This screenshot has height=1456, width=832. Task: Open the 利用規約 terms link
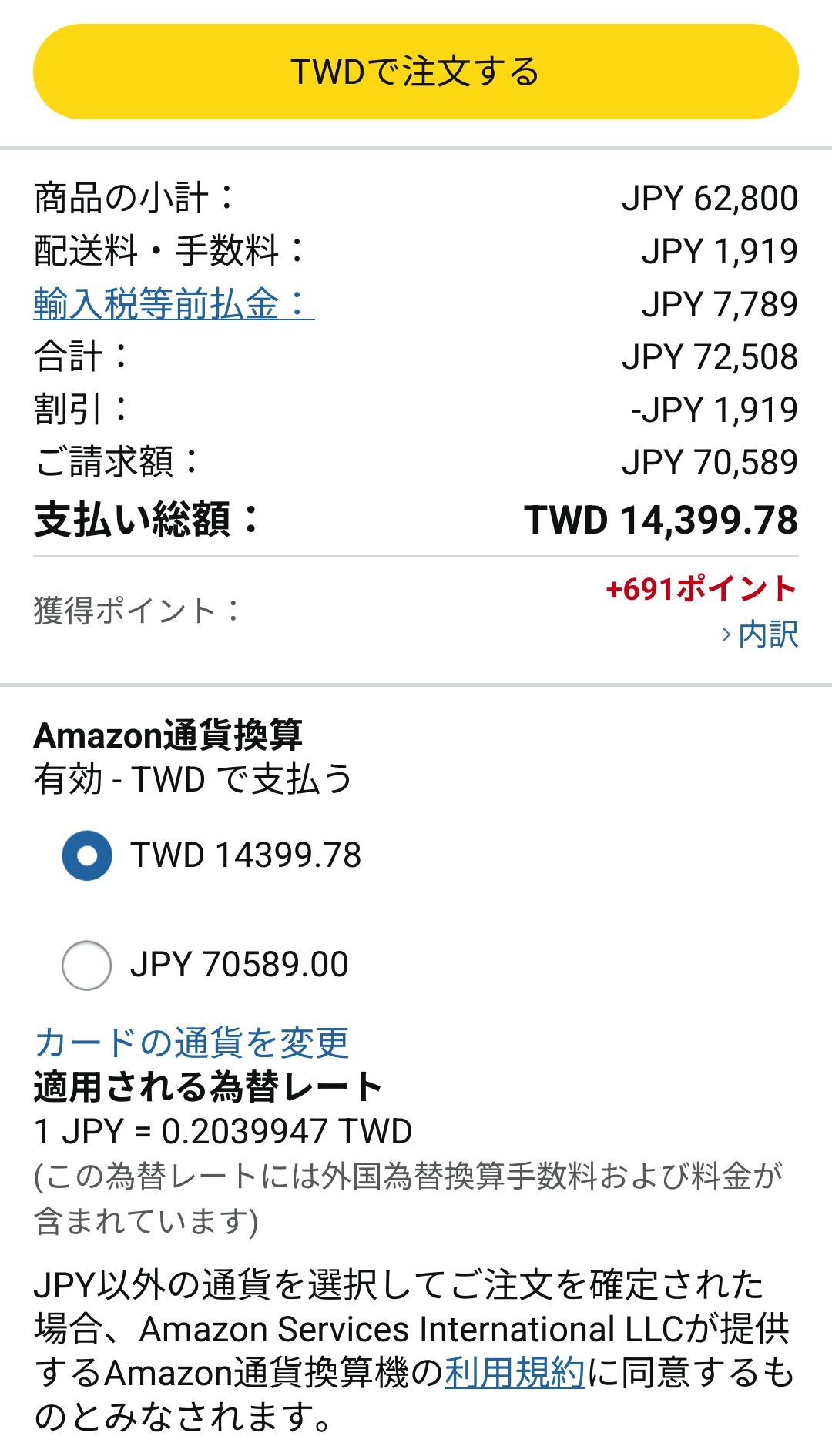(x=514, y=1372)
